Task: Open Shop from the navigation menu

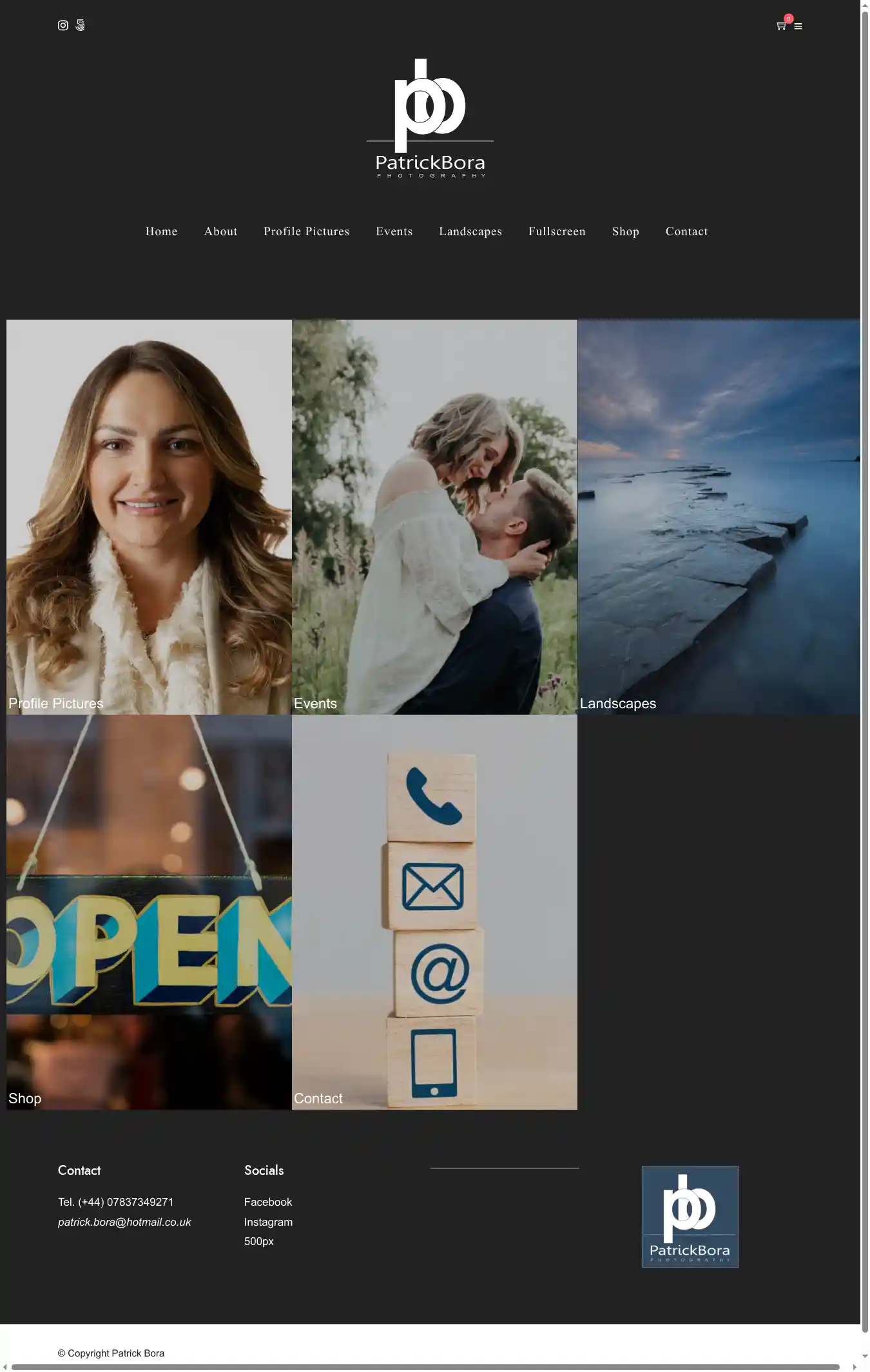Action: (x=625, y=231)
